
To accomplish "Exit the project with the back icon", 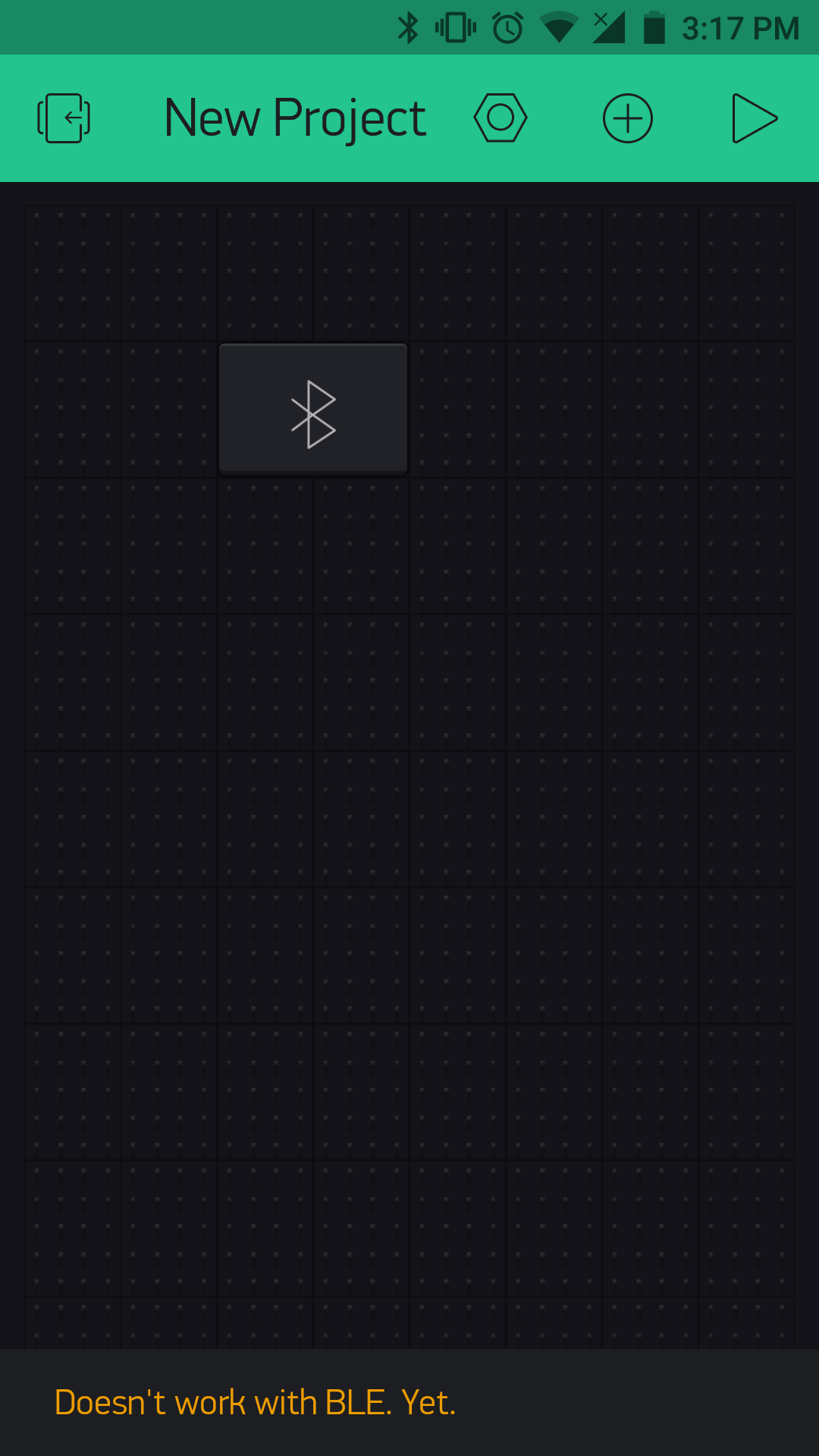I will tap(64, 118).
